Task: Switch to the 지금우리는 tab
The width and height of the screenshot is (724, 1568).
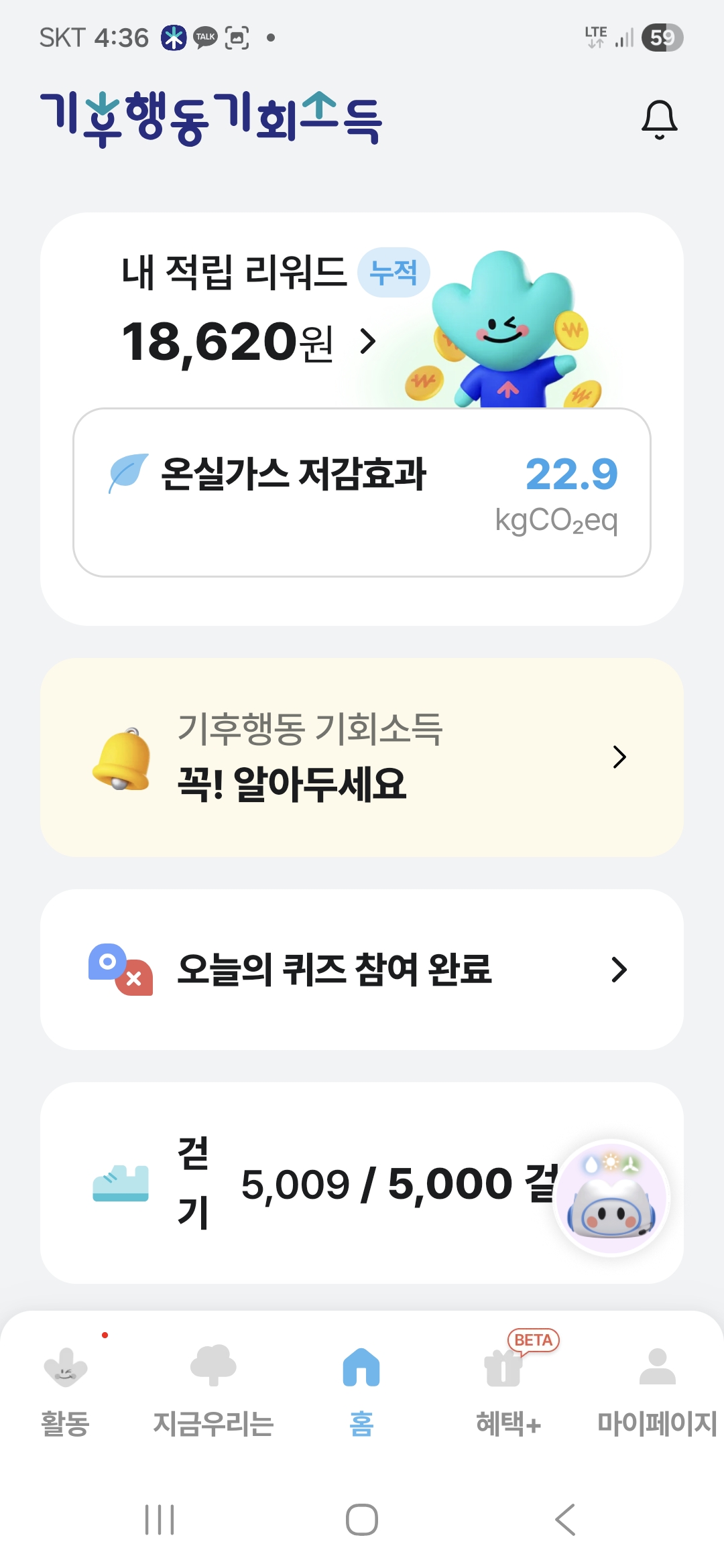Action: (213, 1390)
